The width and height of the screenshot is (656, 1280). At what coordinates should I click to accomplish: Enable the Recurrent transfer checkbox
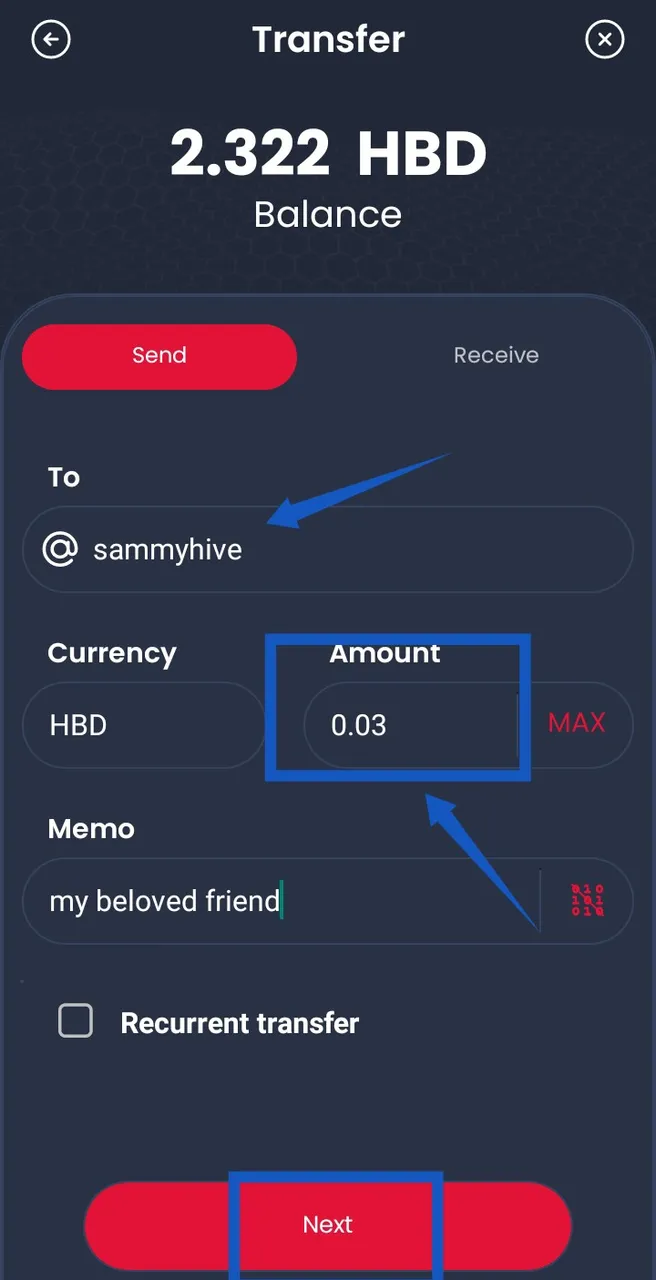(76, 1021)
